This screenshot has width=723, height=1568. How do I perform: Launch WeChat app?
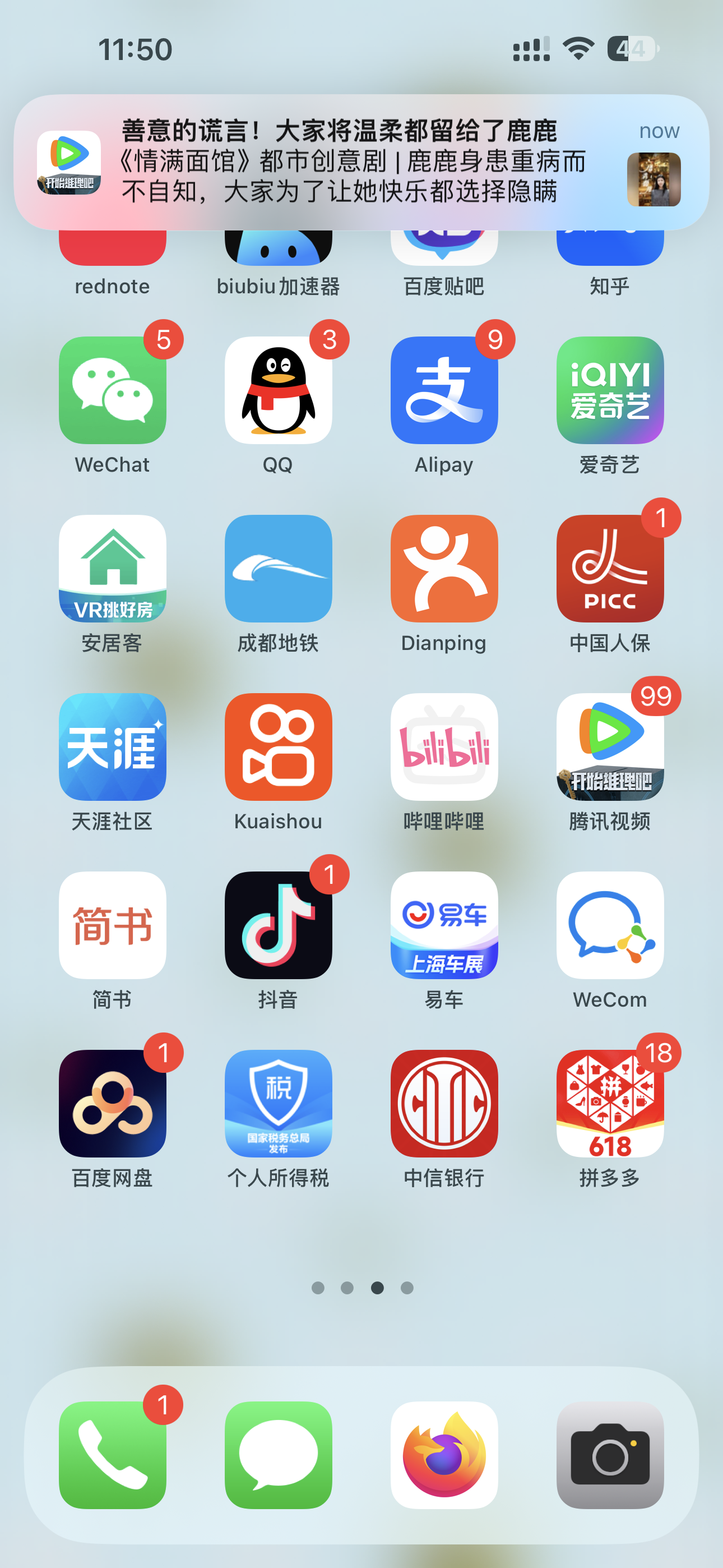(113, 391)
